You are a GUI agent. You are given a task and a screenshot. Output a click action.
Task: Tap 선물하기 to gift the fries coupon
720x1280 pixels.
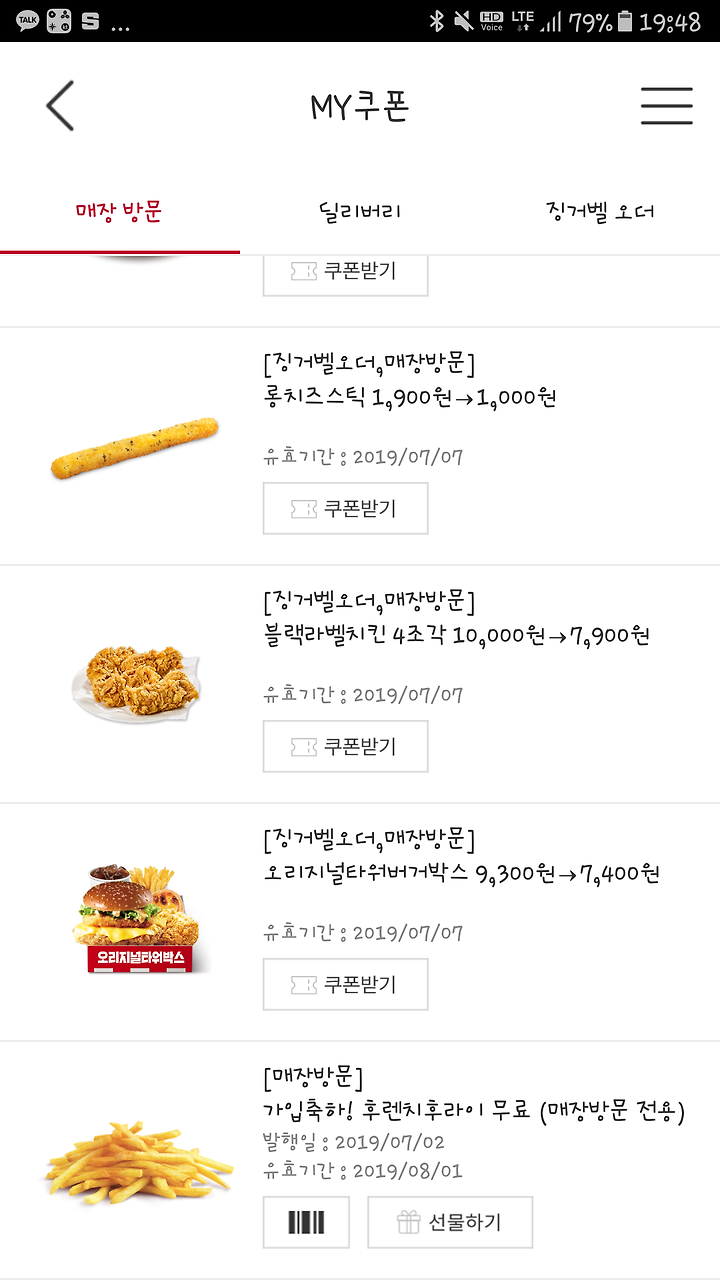pos(450,1222)
